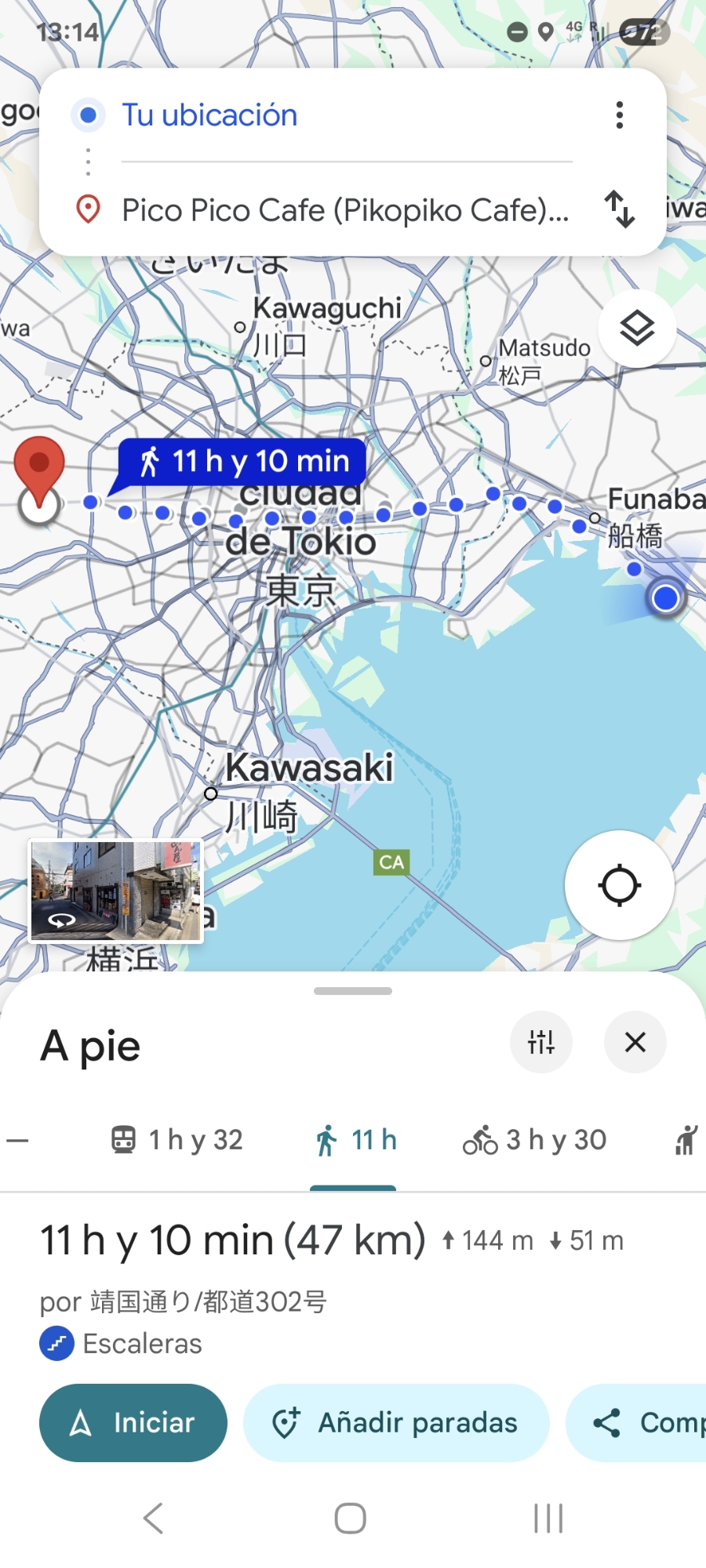
Task: Edit the starting point Tu ubicación
Action: tap(209, 115)
